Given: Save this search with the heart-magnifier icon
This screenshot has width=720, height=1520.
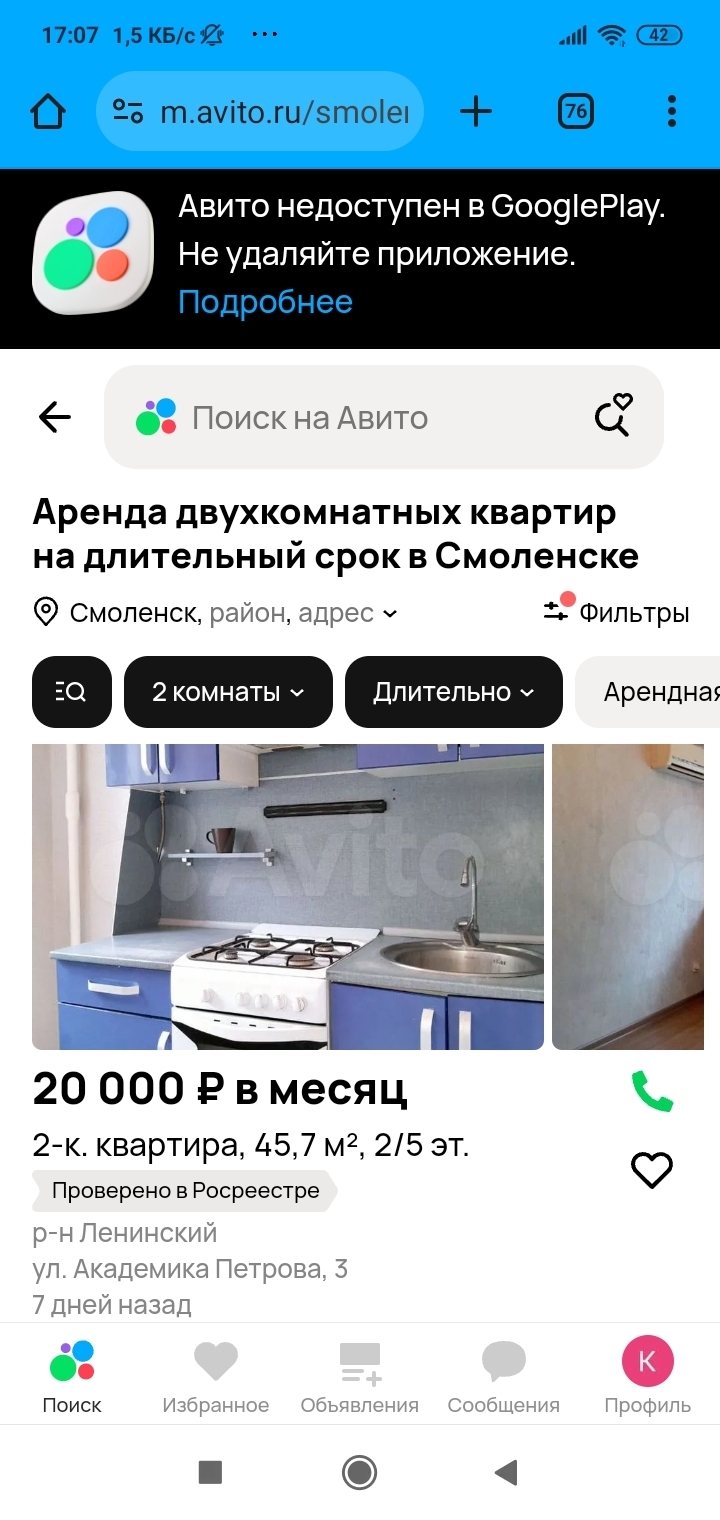Looking at the screenshot, I should tap(613, 416).
